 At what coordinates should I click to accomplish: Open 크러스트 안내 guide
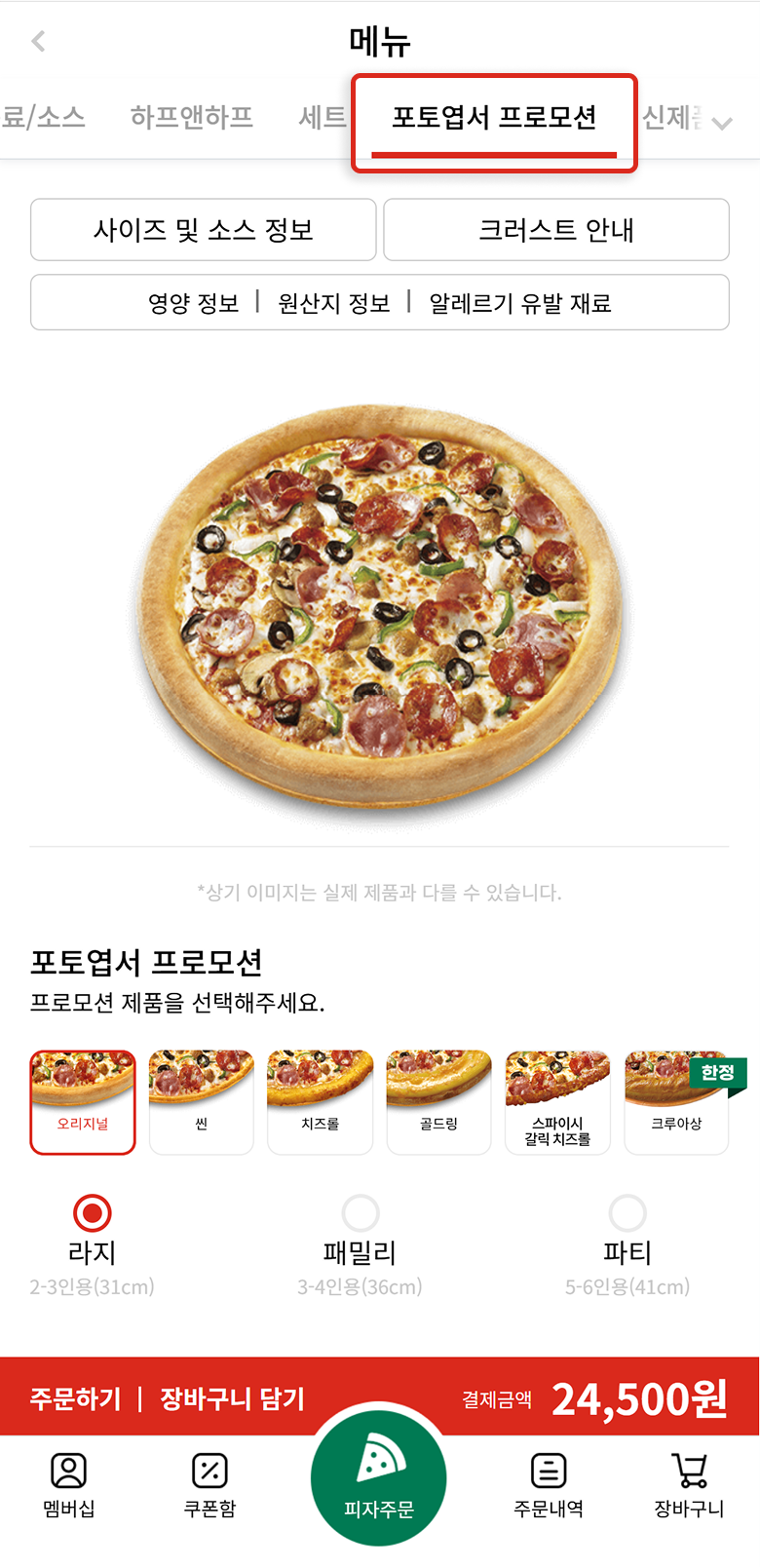pyautogui.click(x=556, y=230)
